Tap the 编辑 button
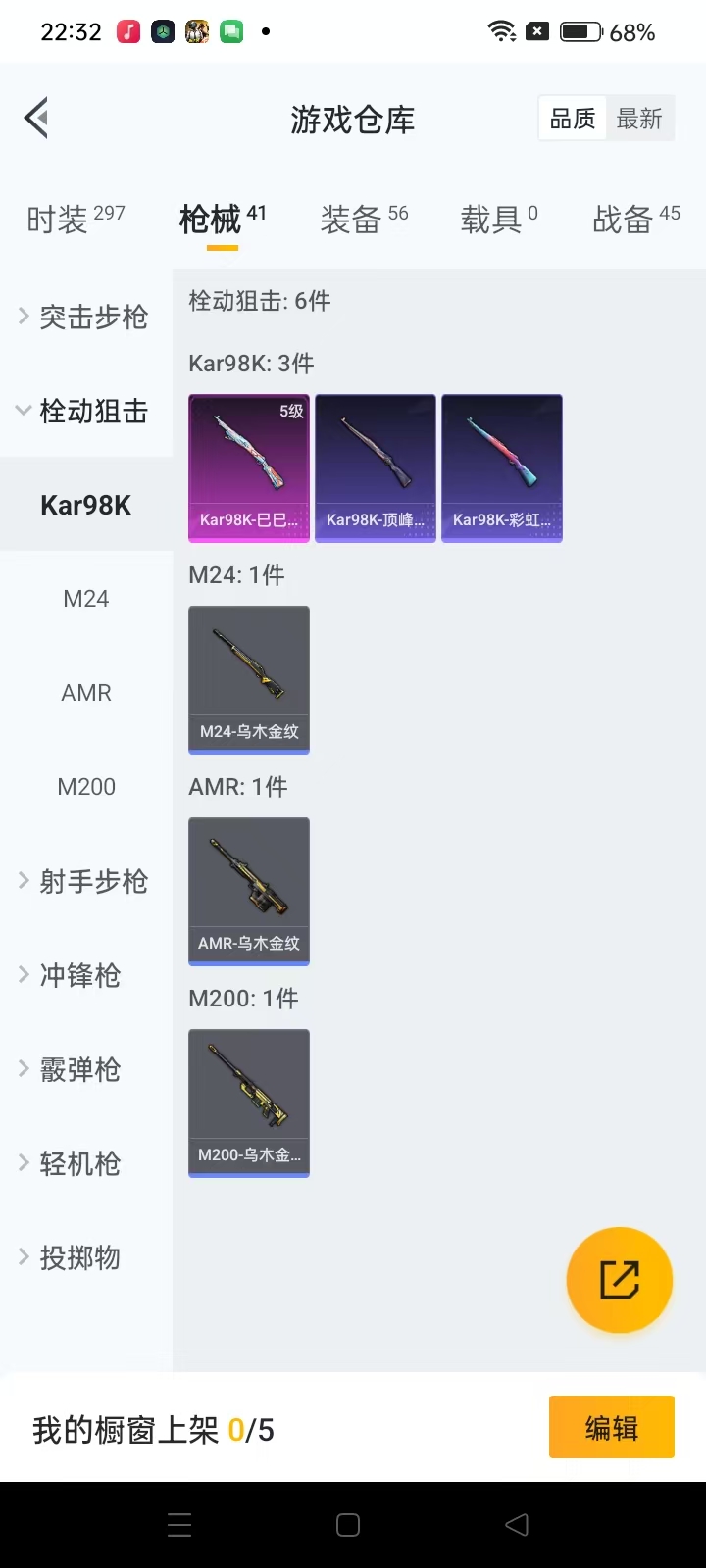The width and height of the screenshot is (706, 1568). [612, 1428]
